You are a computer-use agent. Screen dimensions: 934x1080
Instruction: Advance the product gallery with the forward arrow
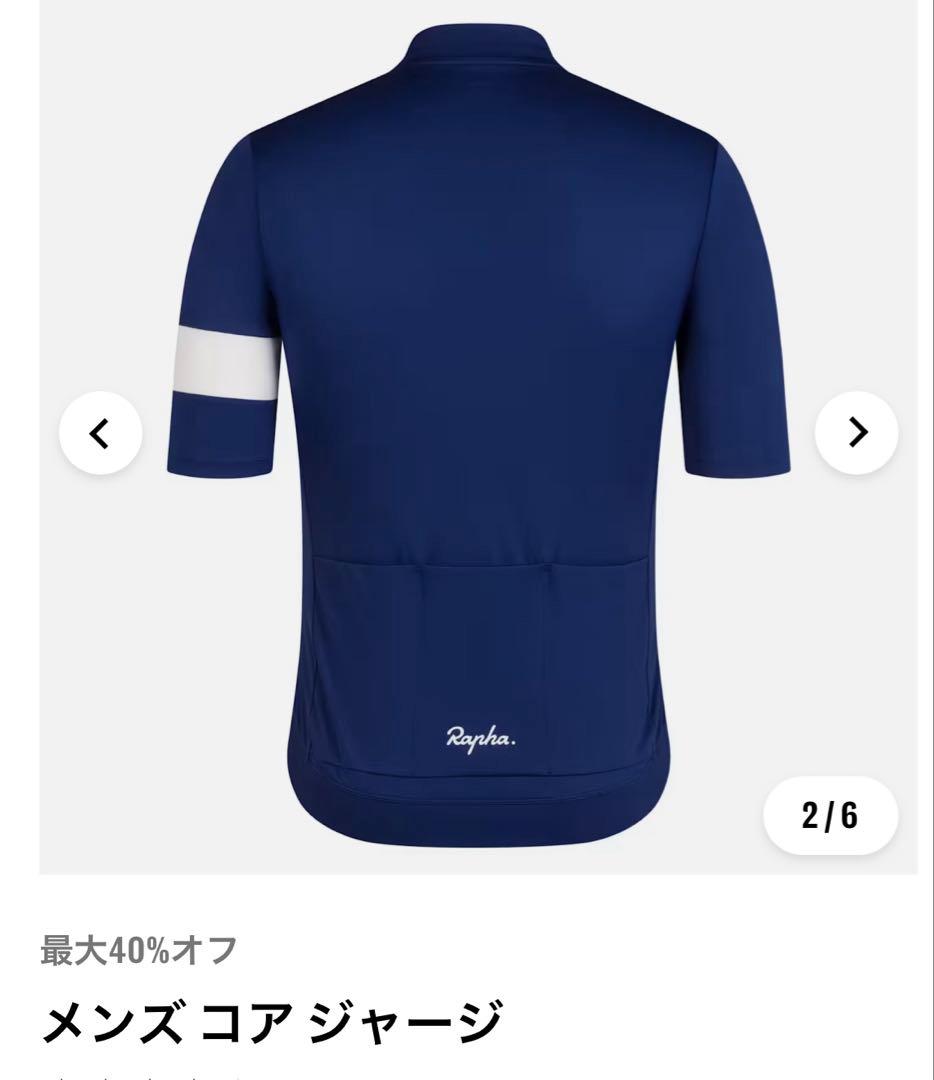coord(855,430)
